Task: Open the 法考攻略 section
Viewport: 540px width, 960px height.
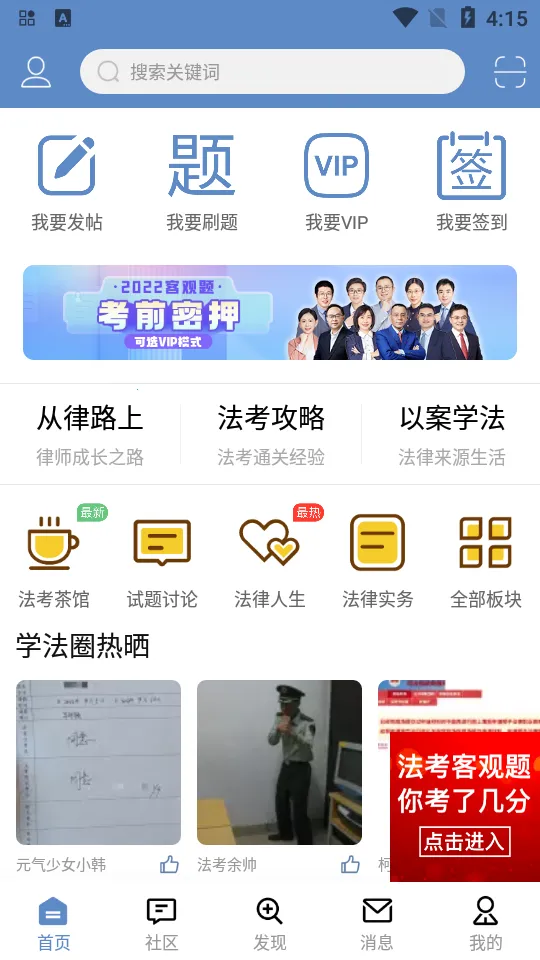Action: [x=271, y=434]
